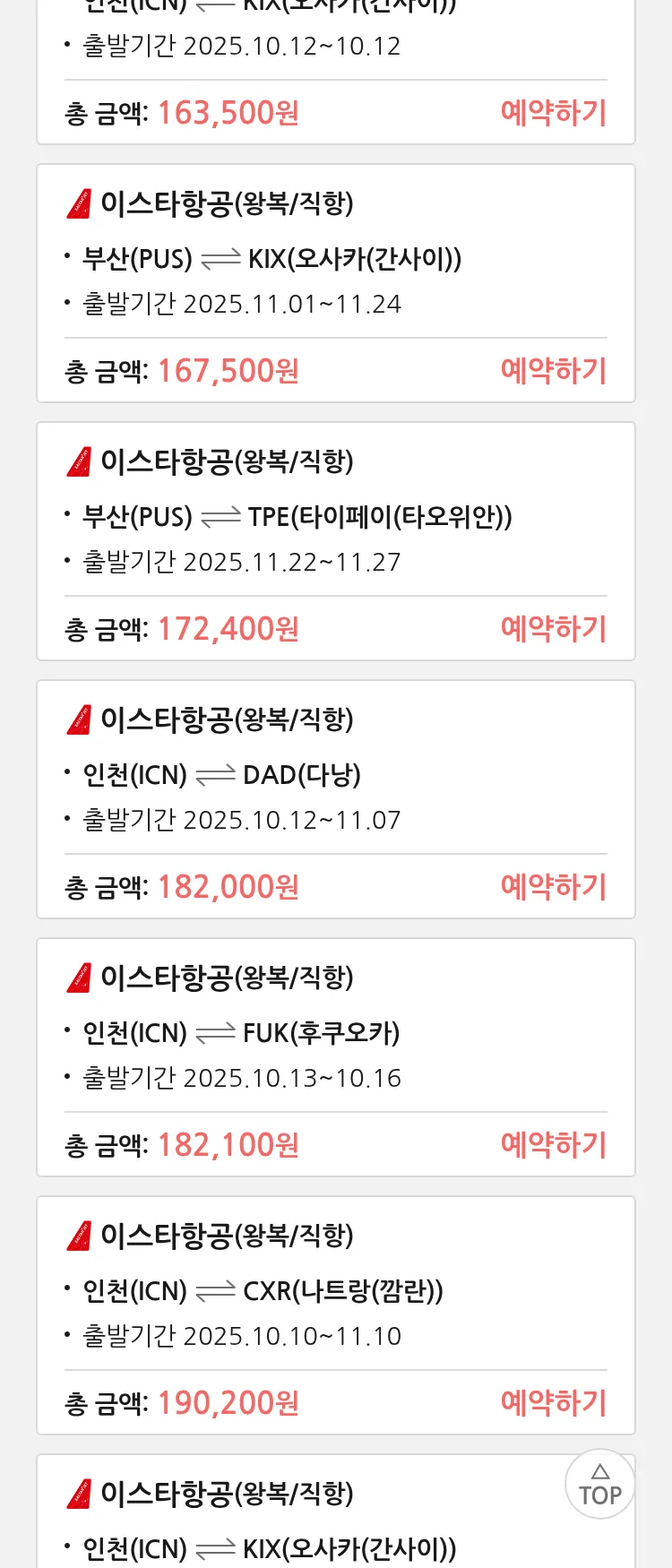This screenshot has width=672, height=1568.
Task: Open the 인천(ICN)–CXR 나트랑 fare card
Action: 335,1292
